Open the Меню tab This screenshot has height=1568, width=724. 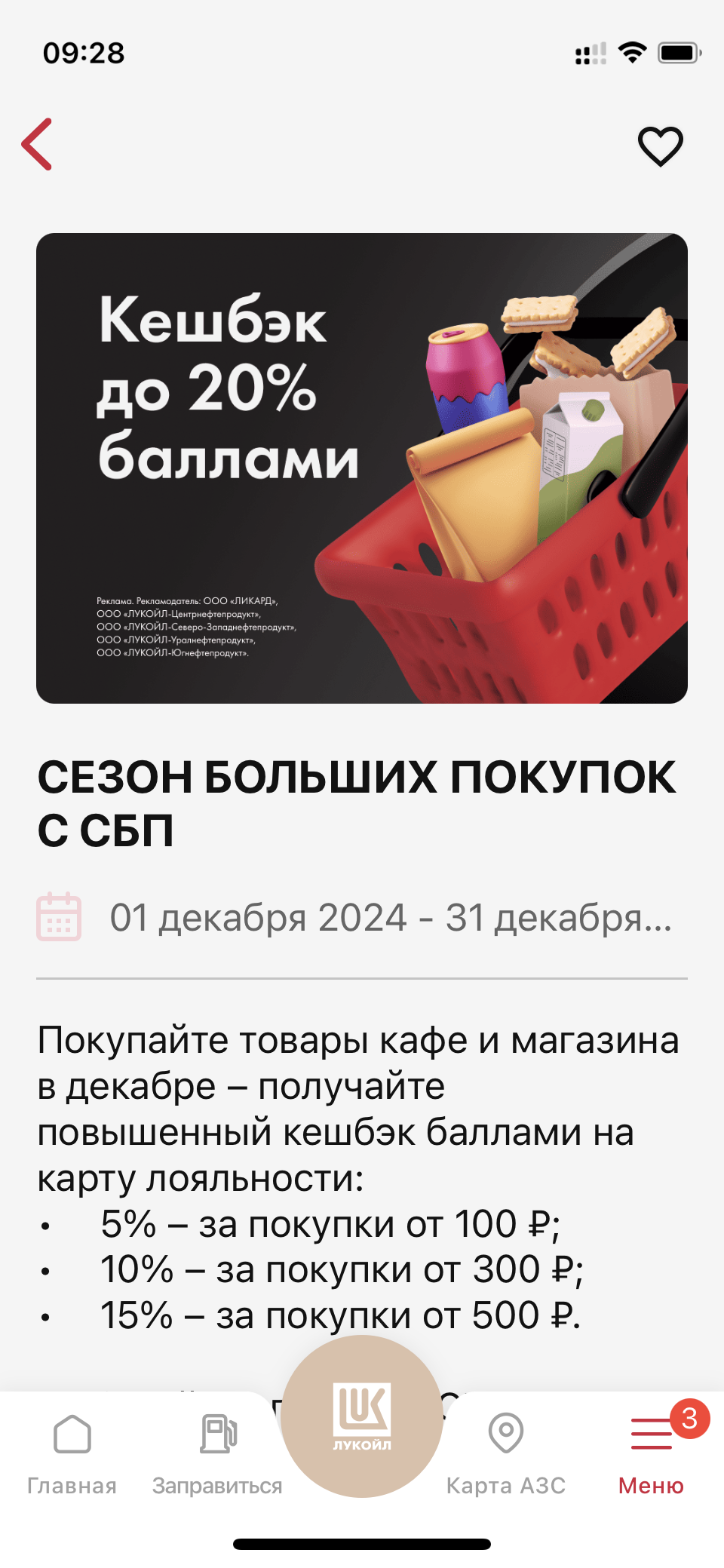[x=652, y=1455]
